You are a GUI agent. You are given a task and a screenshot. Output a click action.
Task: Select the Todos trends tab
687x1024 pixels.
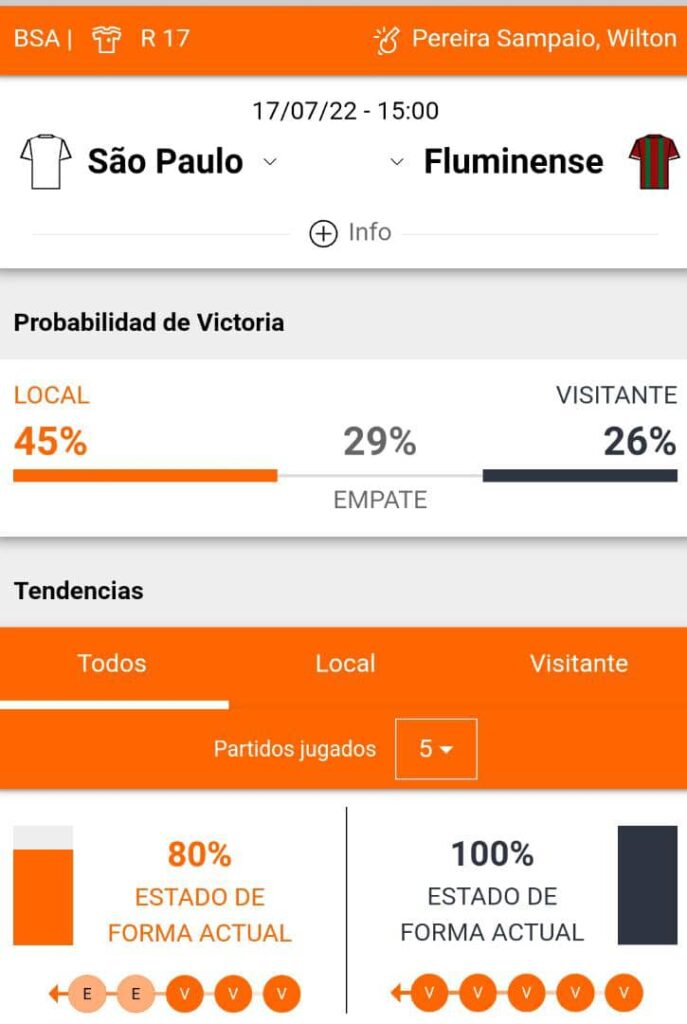[x=112, y=664]
